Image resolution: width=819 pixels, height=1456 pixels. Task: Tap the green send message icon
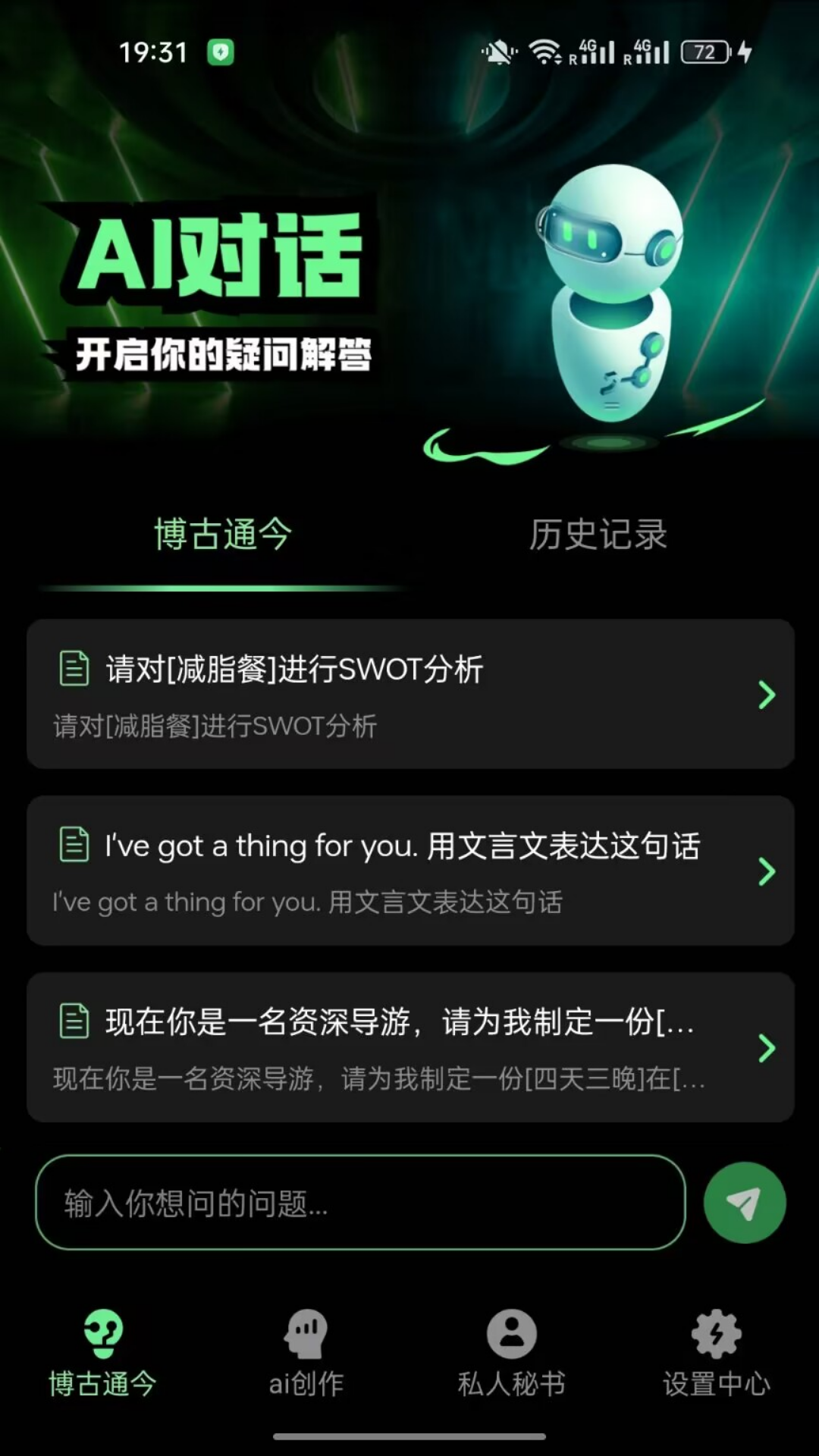744,1203
